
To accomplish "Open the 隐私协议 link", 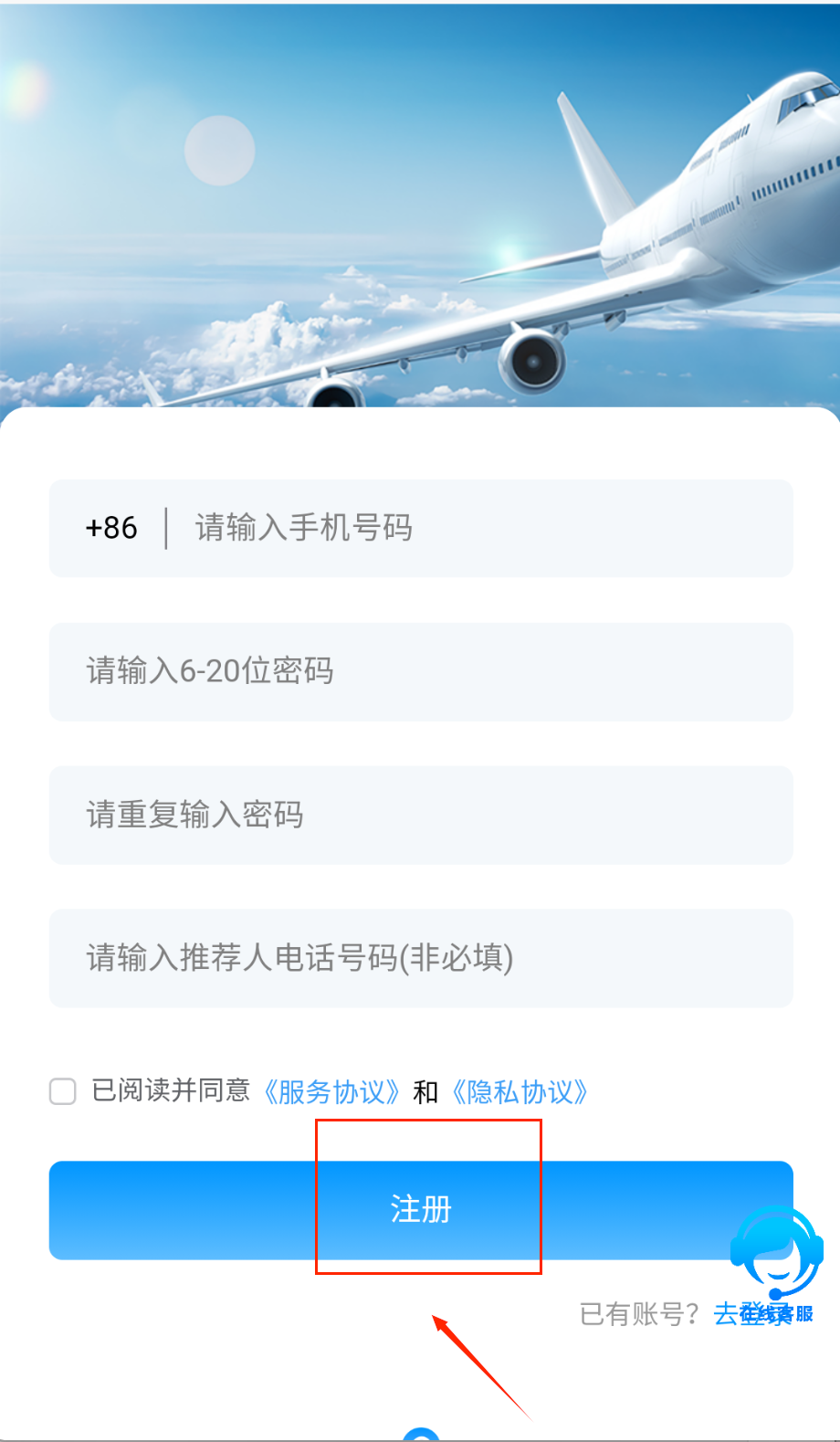I will 520,1092.
